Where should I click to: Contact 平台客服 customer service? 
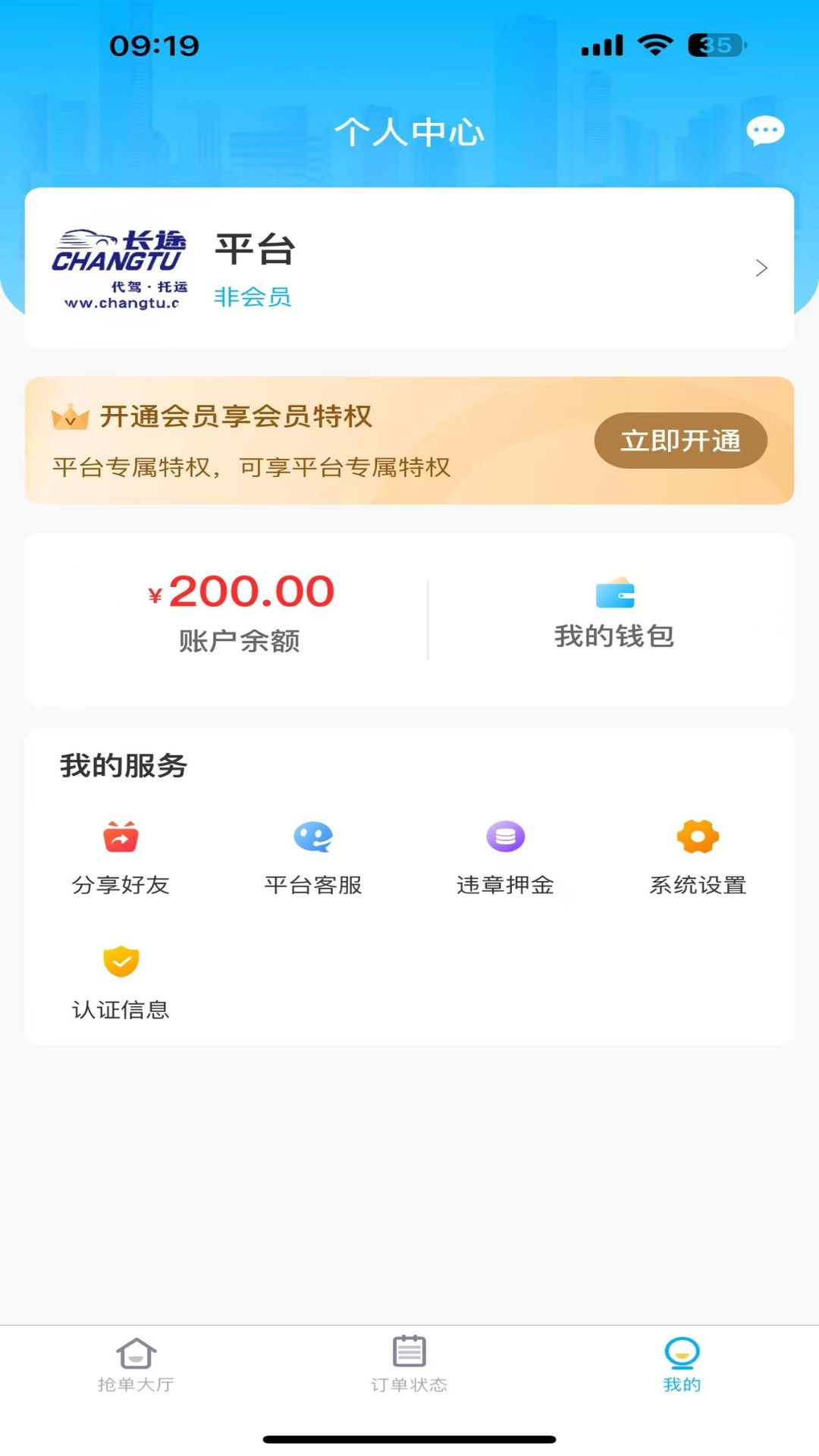click(x=313, y=858)
